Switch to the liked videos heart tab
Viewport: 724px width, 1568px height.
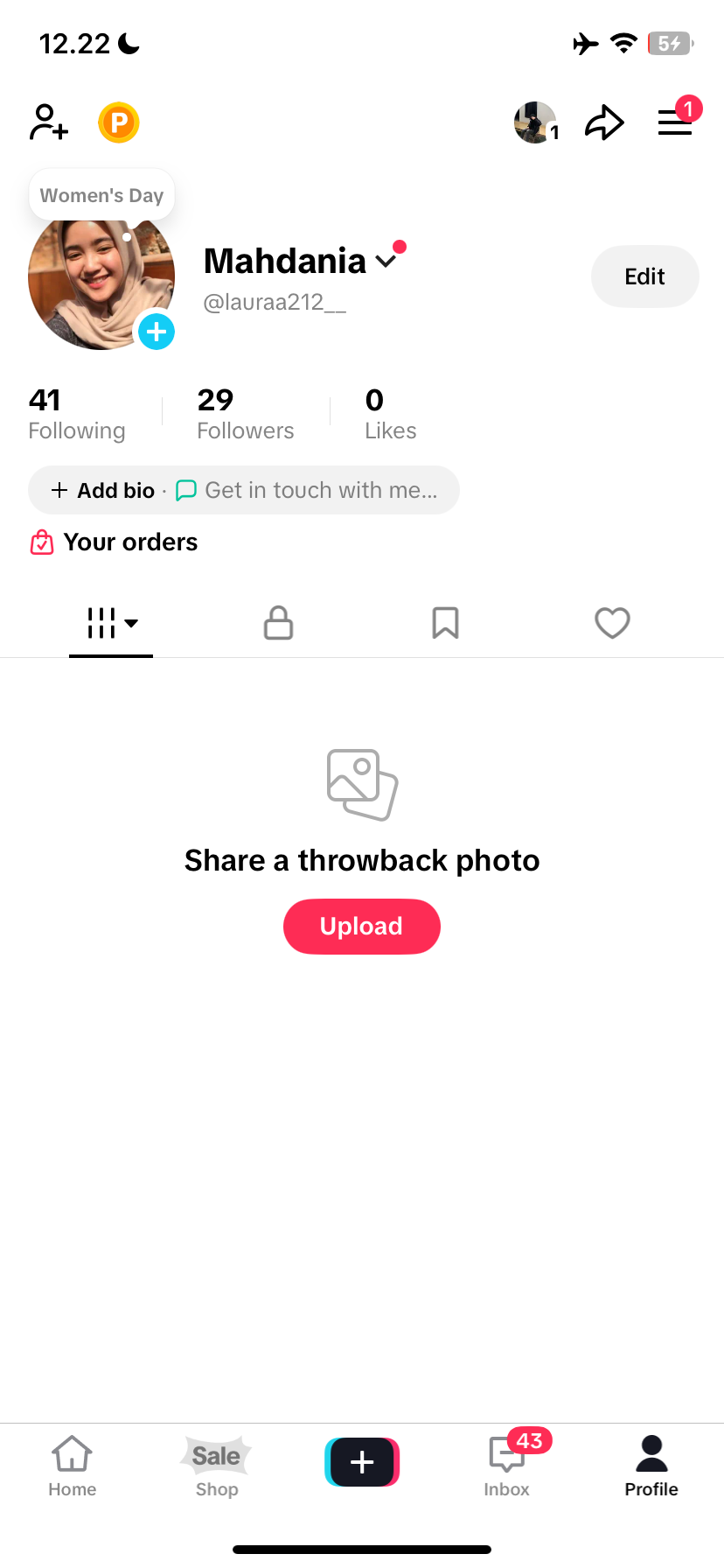coord(612,623)
